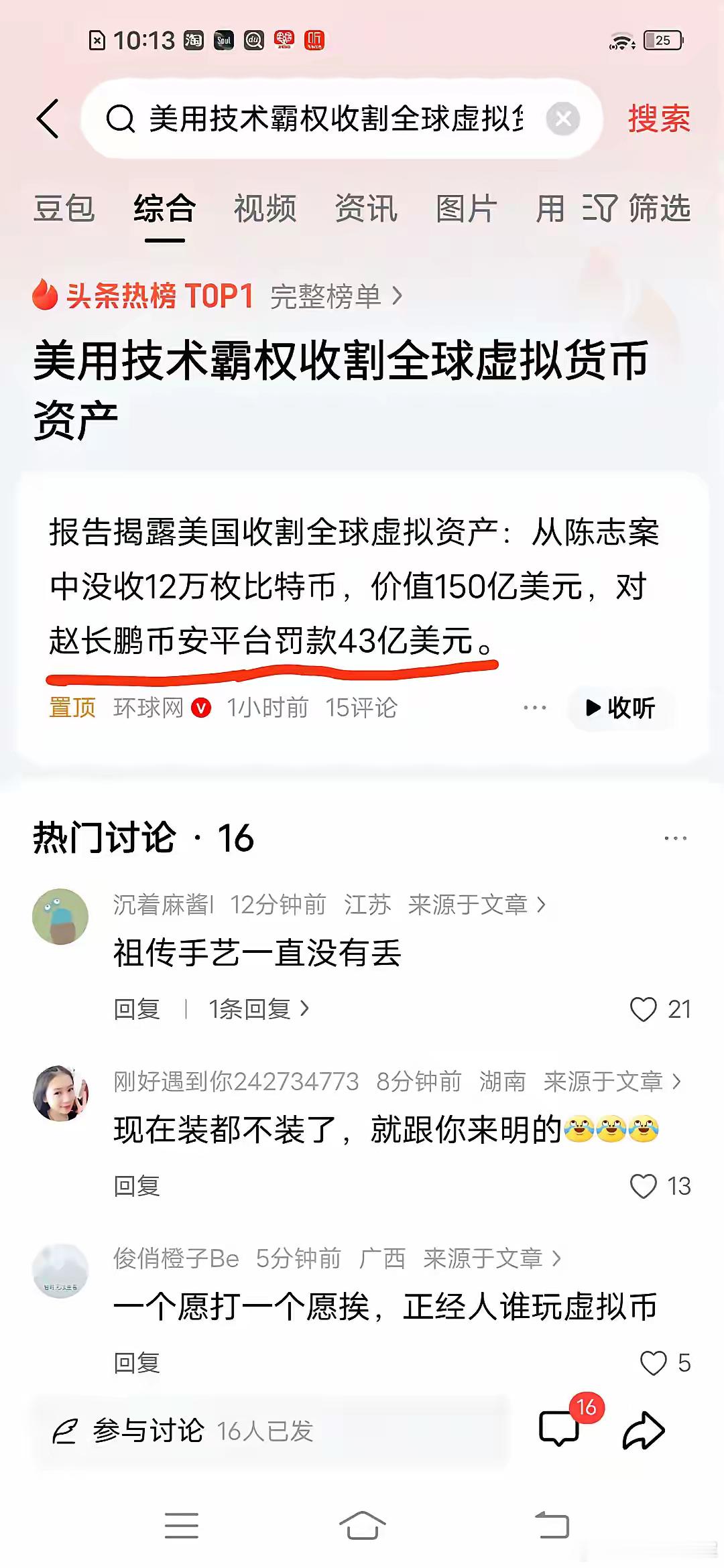The image size is (724, 1568).
Task: Switch to the 视频 tab
Action: coord(264,208)
